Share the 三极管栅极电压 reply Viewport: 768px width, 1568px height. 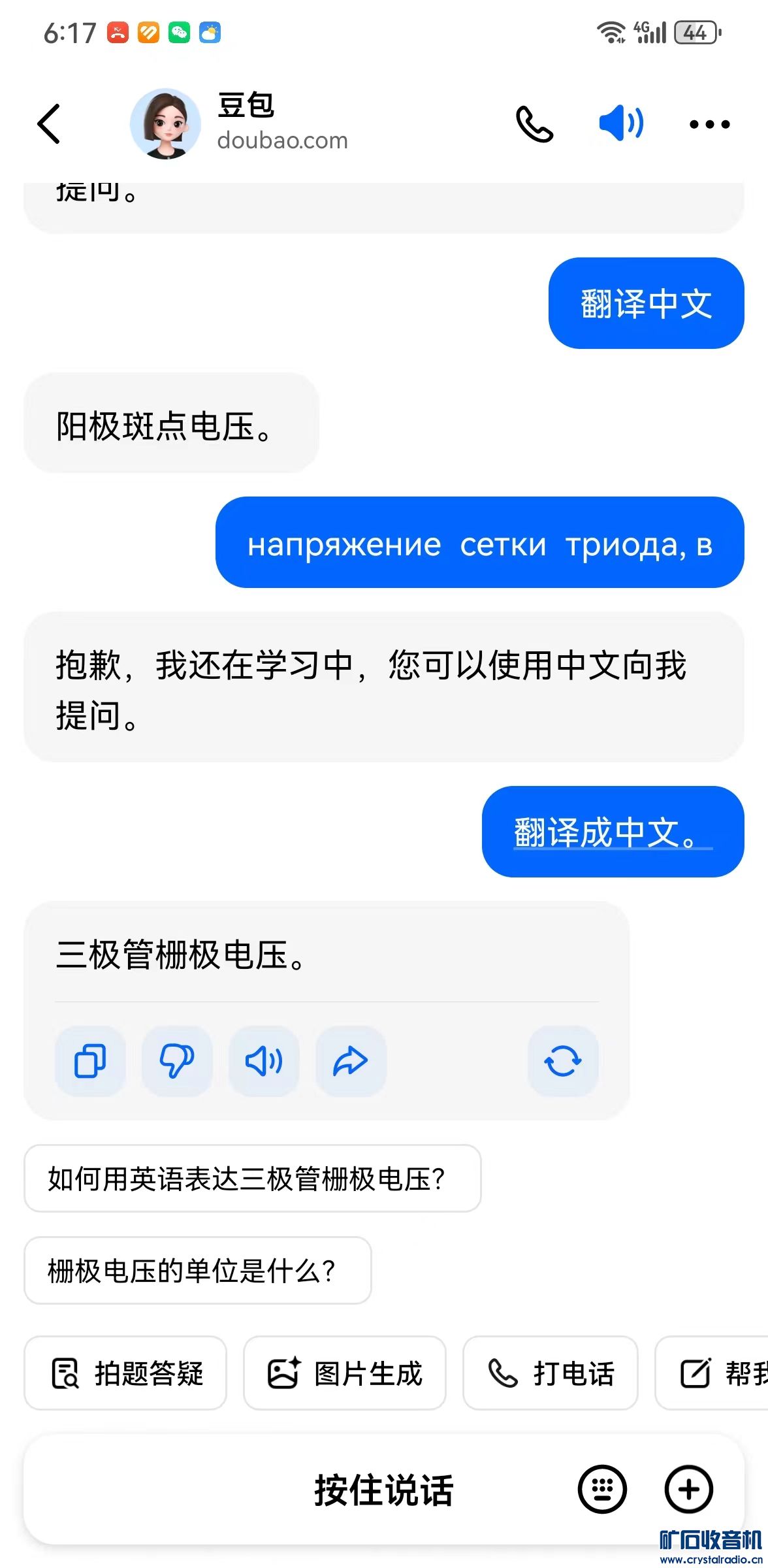[351, 1060]
